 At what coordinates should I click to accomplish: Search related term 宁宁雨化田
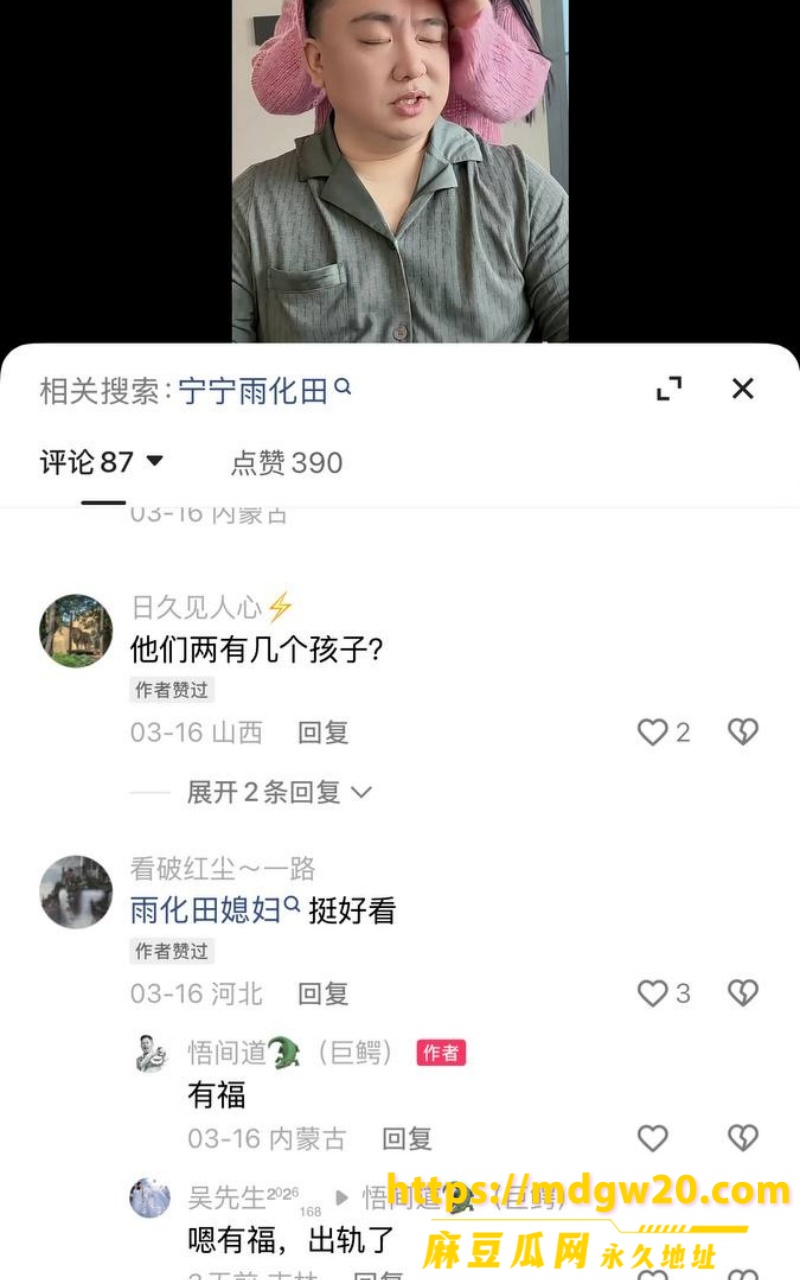click(265, 391)
